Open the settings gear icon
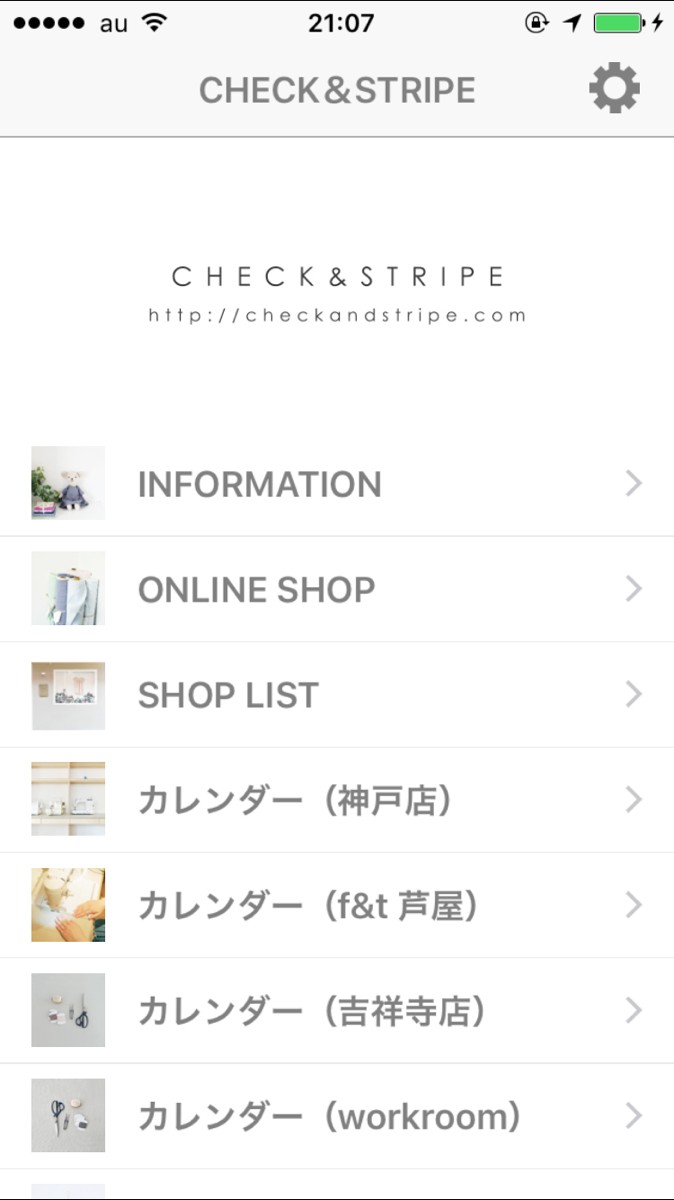674x1200 pixels. (614, 90)
